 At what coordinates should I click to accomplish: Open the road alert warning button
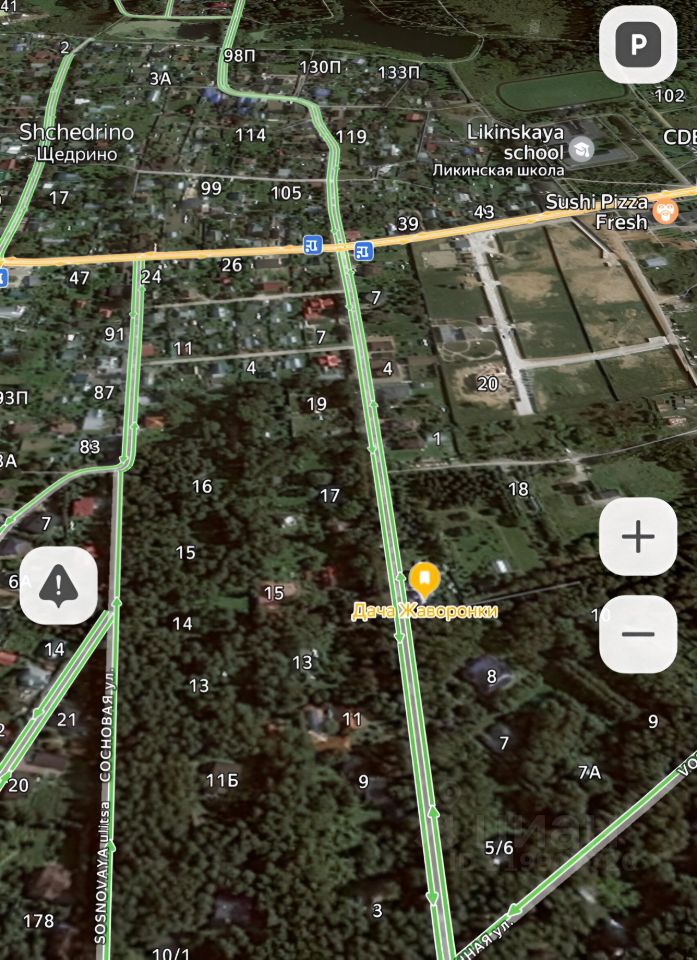coord(58,585)
